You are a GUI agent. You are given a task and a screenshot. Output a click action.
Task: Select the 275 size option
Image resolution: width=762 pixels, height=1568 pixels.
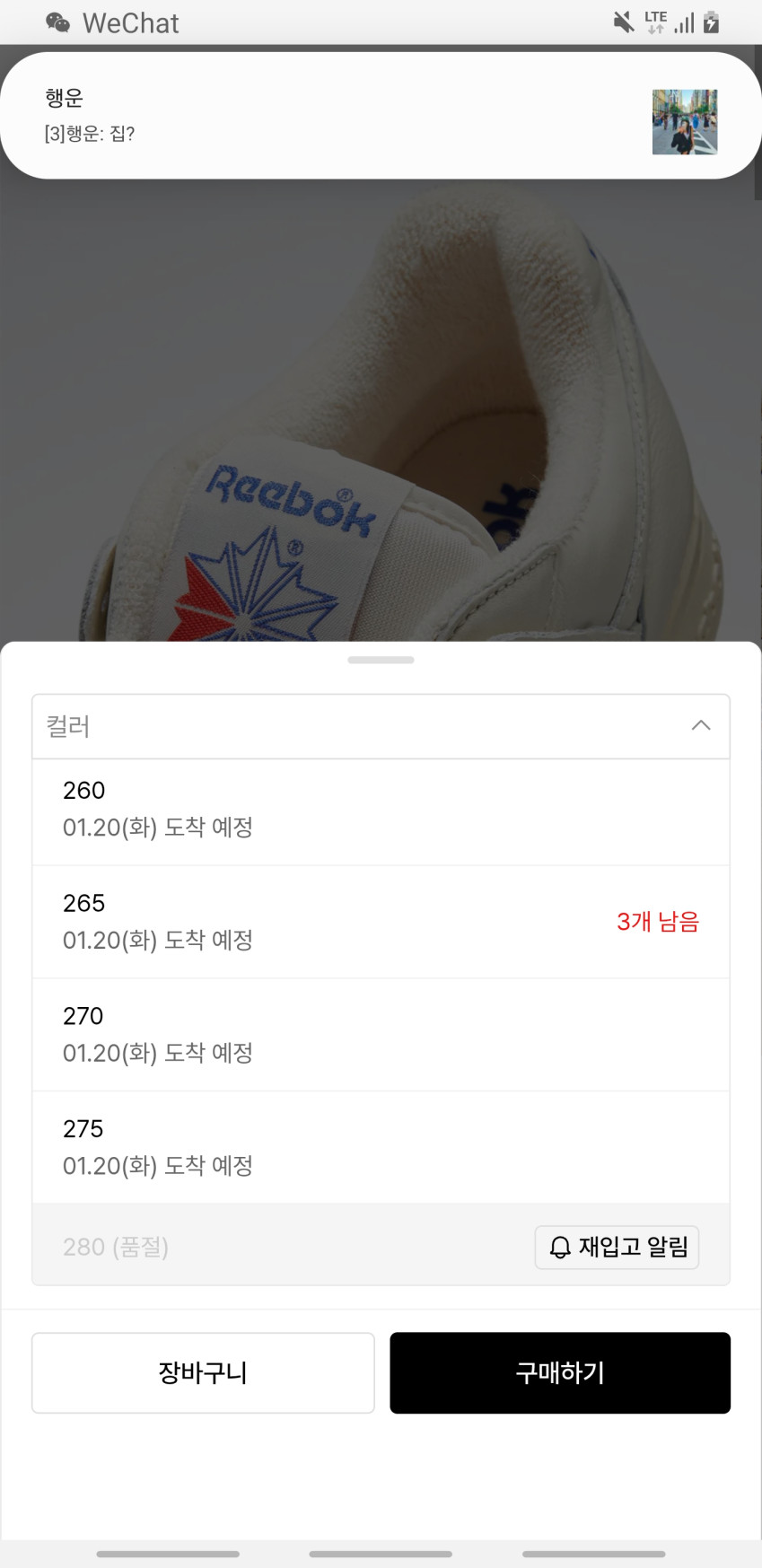(x=381, y=1147)
